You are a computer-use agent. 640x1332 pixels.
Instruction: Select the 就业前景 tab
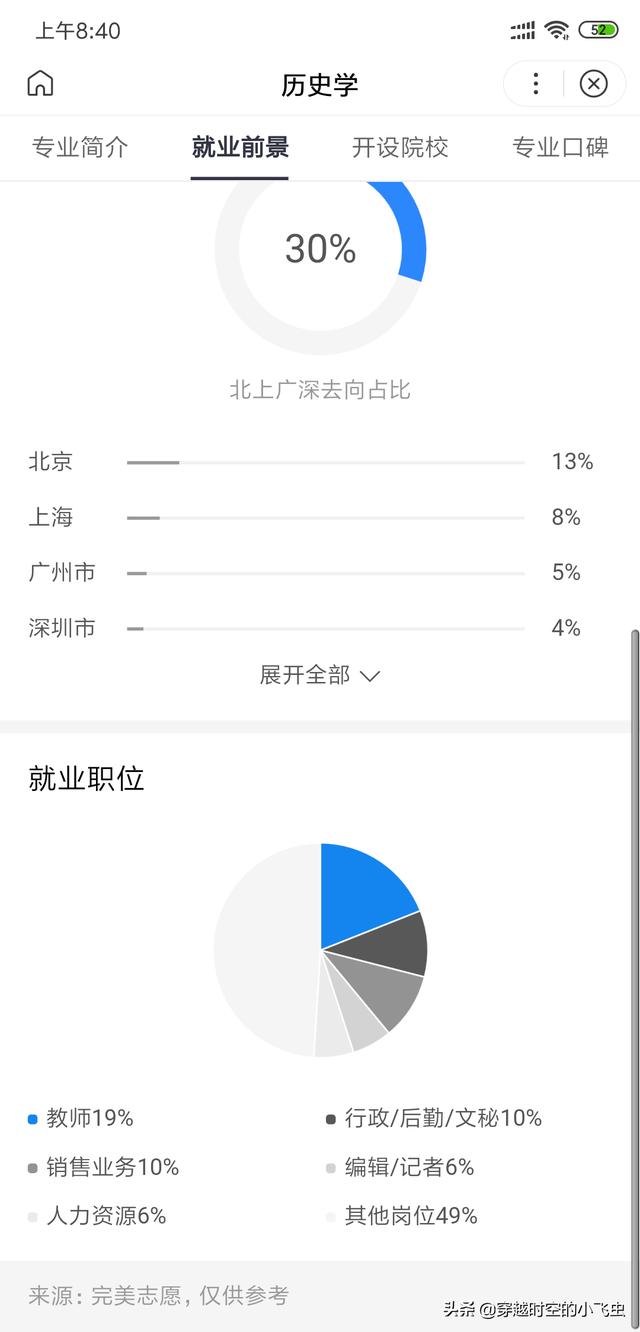click(x=240, y=148)
